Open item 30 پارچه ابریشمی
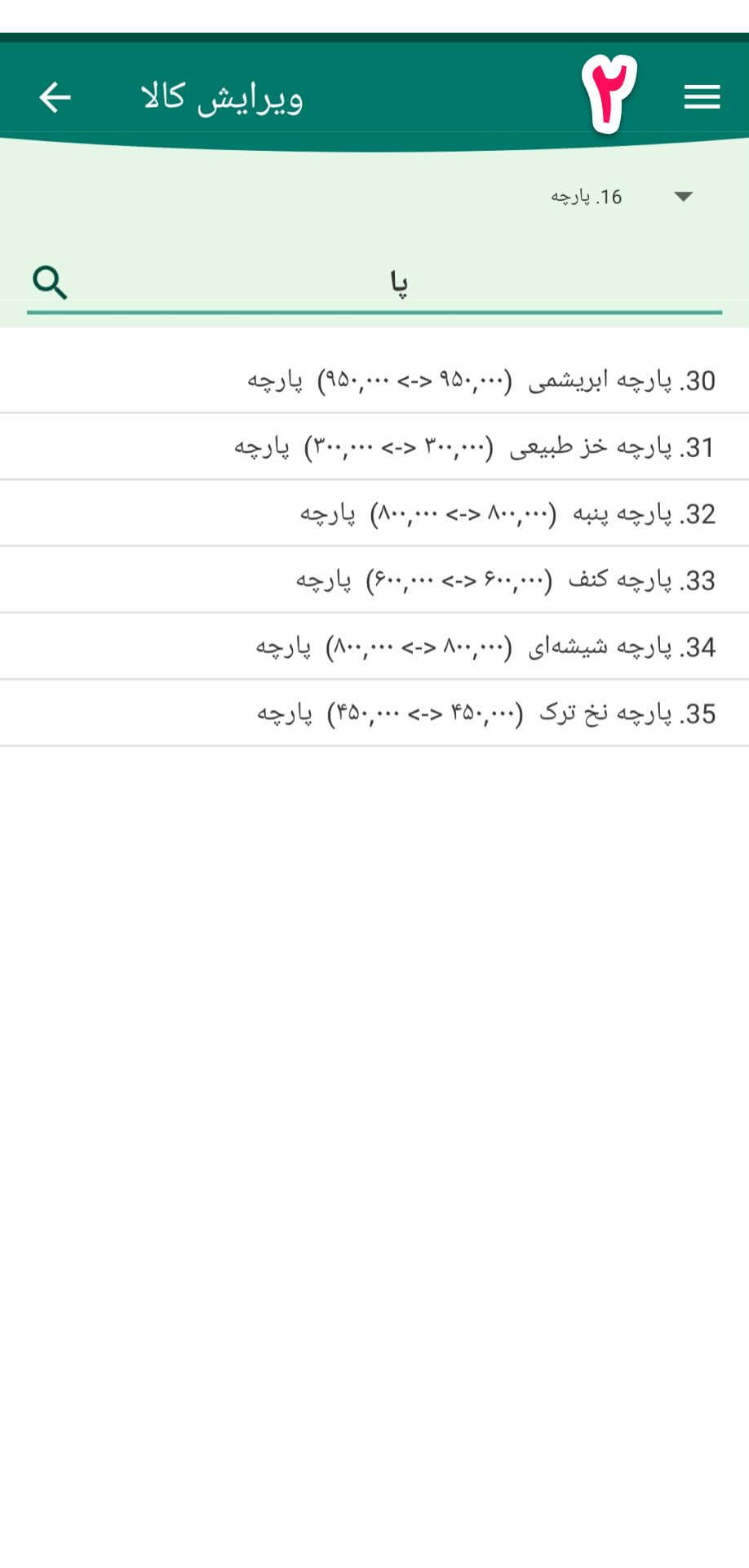 click(481, 381)
